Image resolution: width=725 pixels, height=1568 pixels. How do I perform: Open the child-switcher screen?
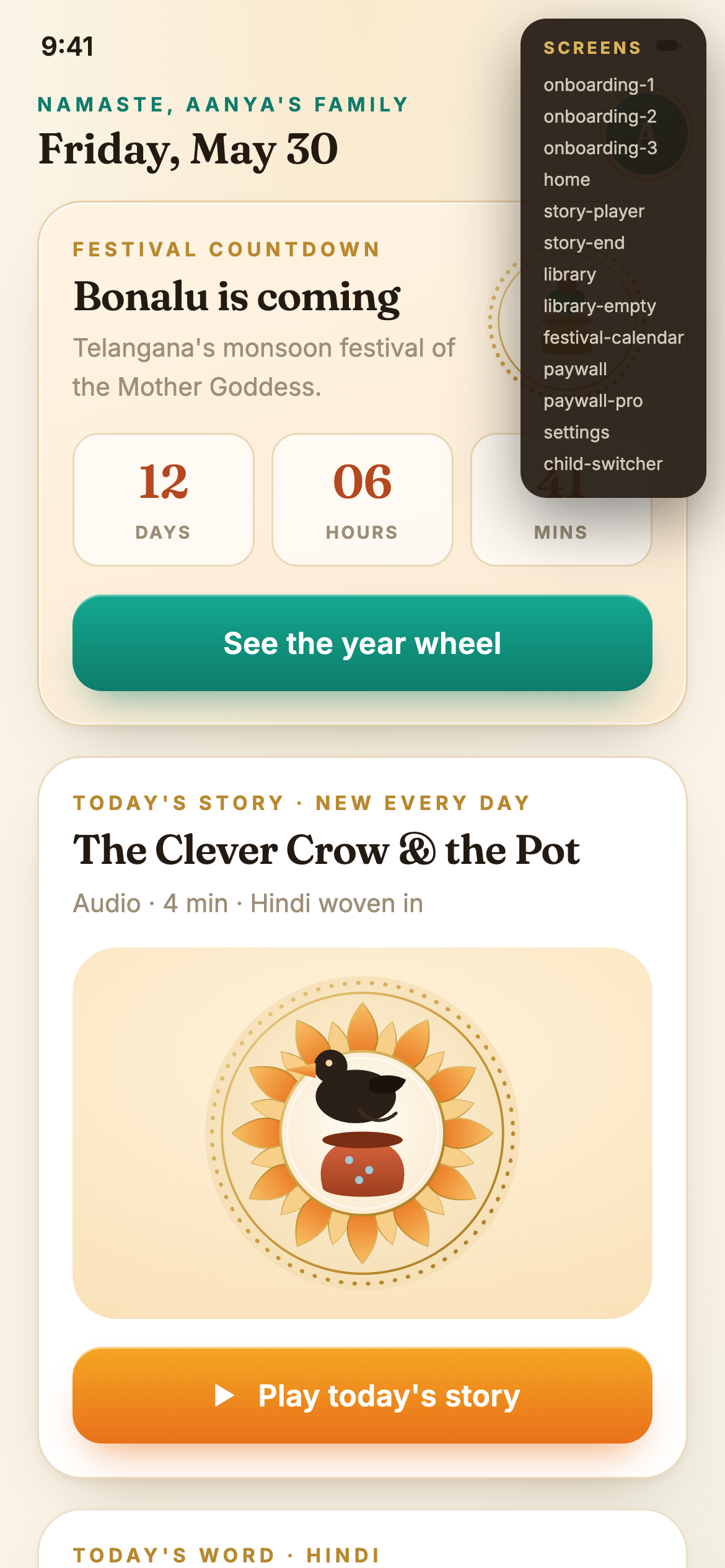pos(603,463)
